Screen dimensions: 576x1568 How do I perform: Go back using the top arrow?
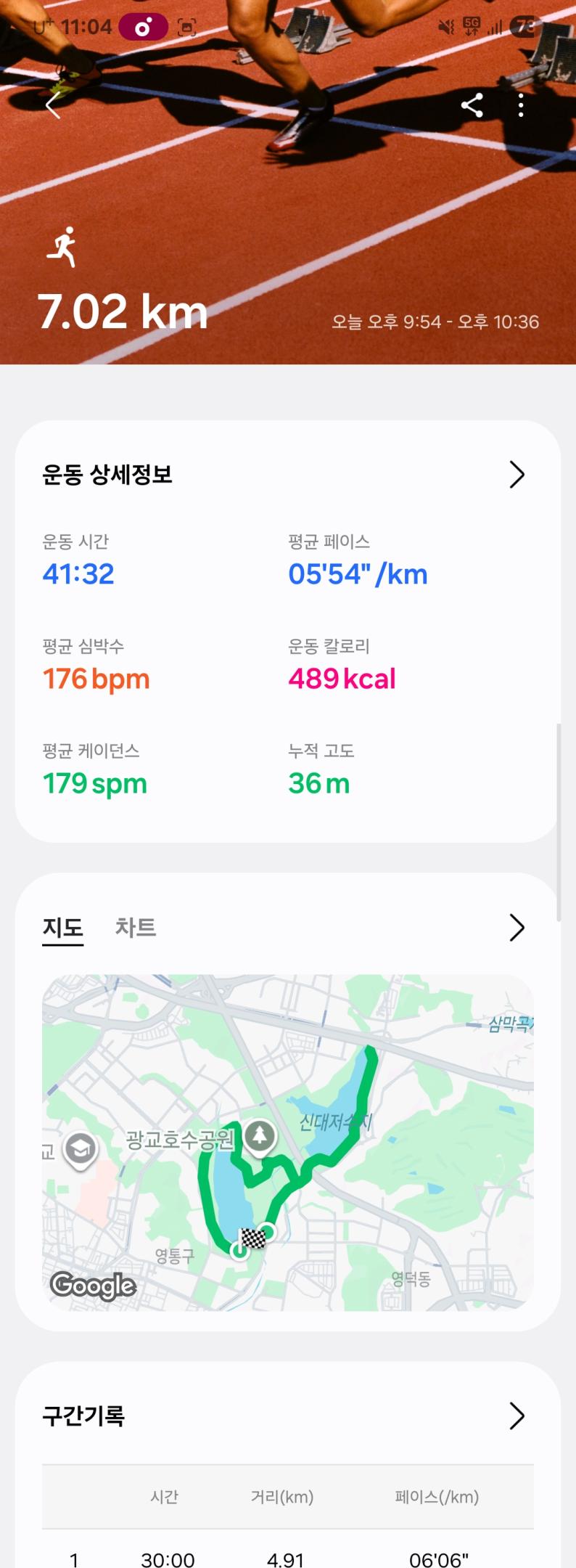tap(53, 106)
